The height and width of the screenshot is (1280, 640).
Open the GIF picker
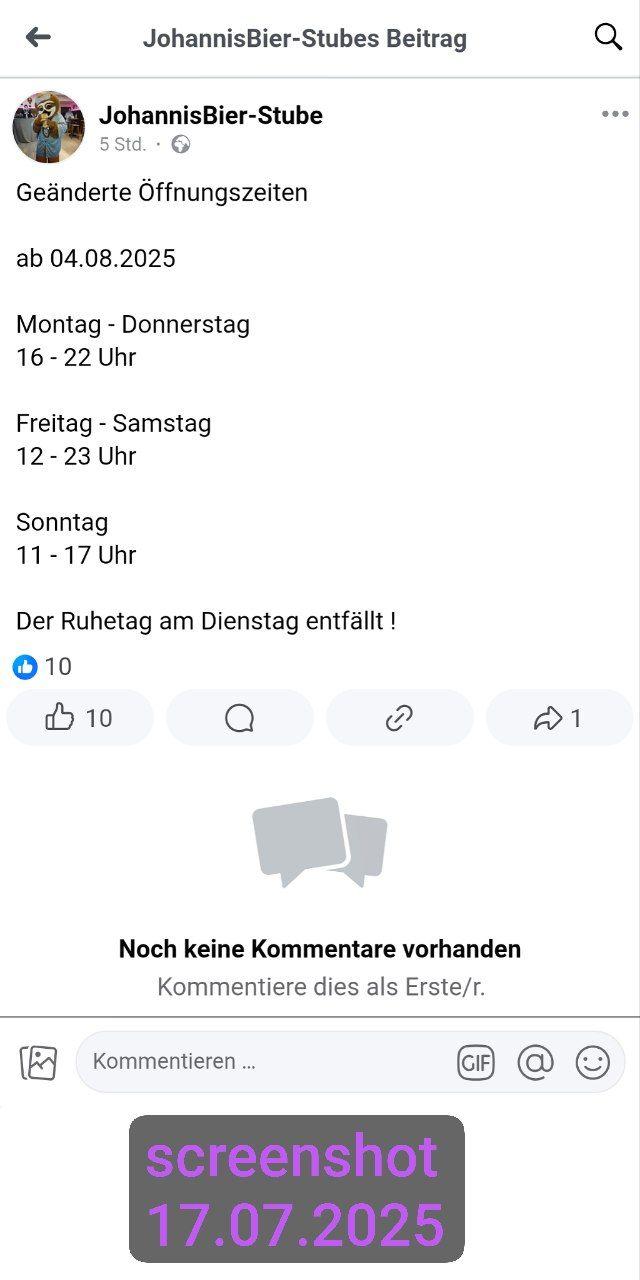tap(476, 1062)
